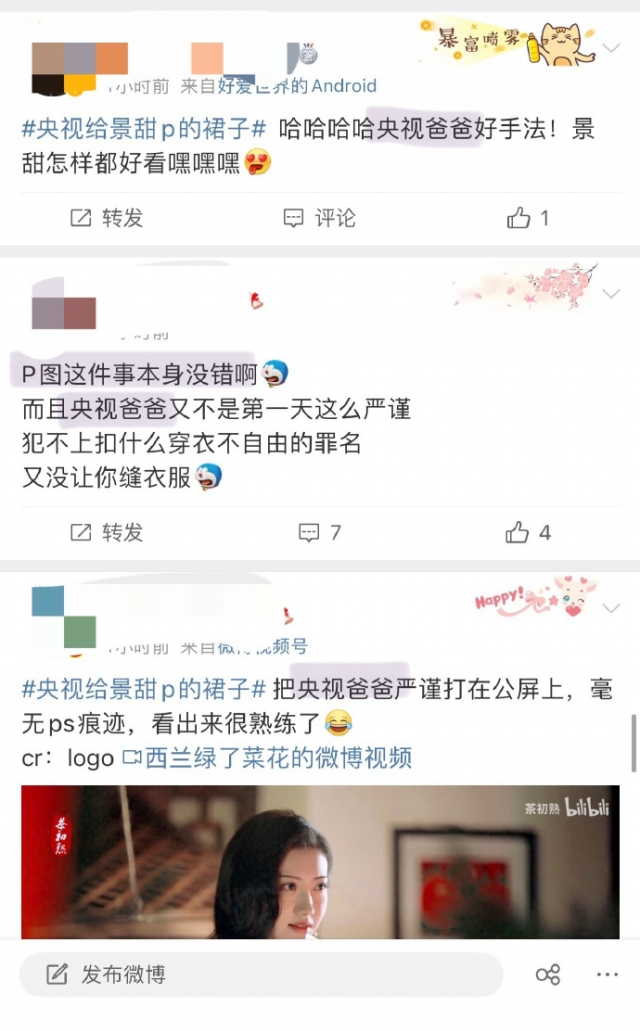Image resolution: width=640 pixels, height=1031 pixels.
Task: Repost the first post with the 央视爸爸好手法 comment
Action: 106,218
